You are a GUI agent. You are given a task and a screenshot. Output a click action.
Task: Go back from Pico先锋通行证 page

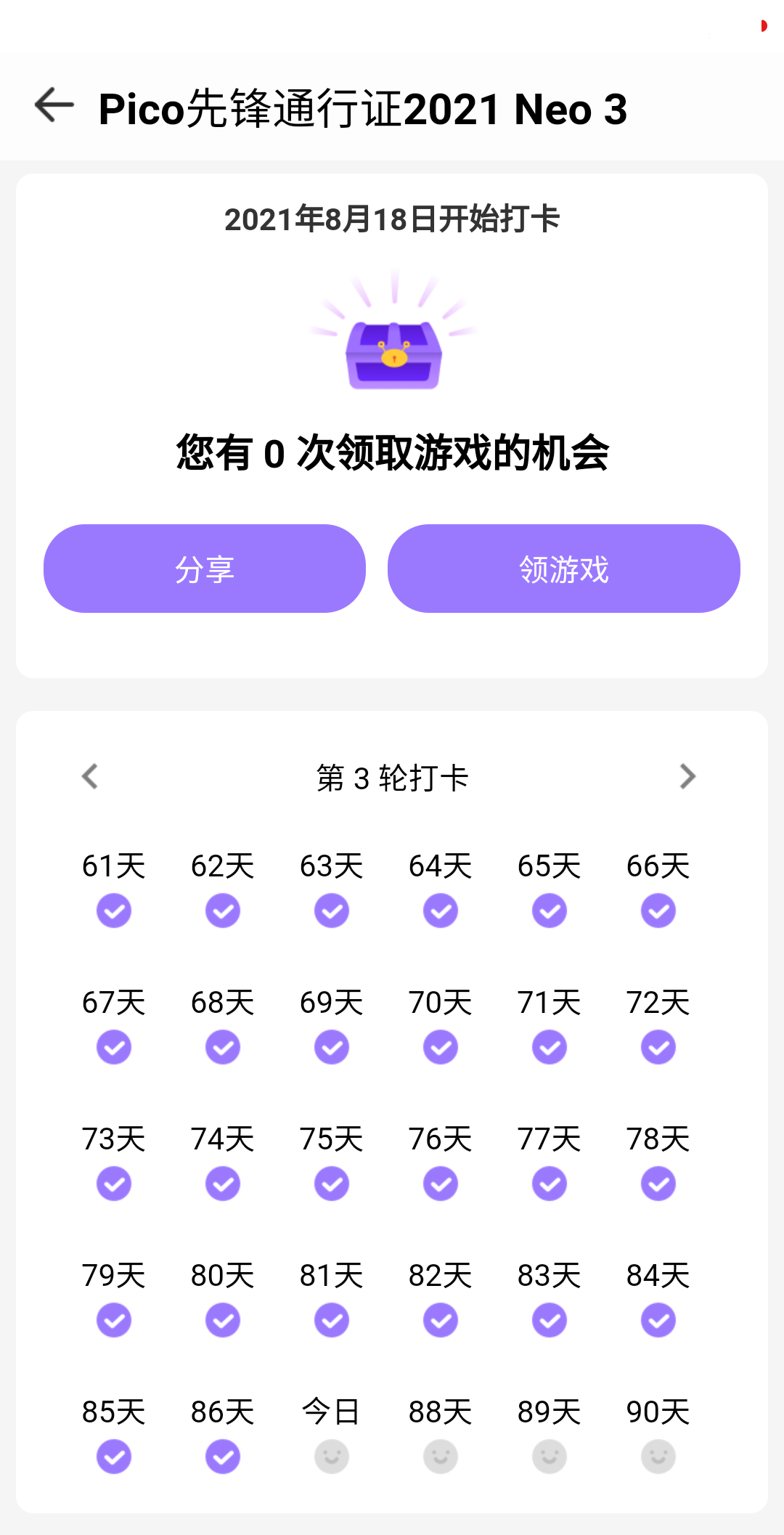tap(54, 106)
